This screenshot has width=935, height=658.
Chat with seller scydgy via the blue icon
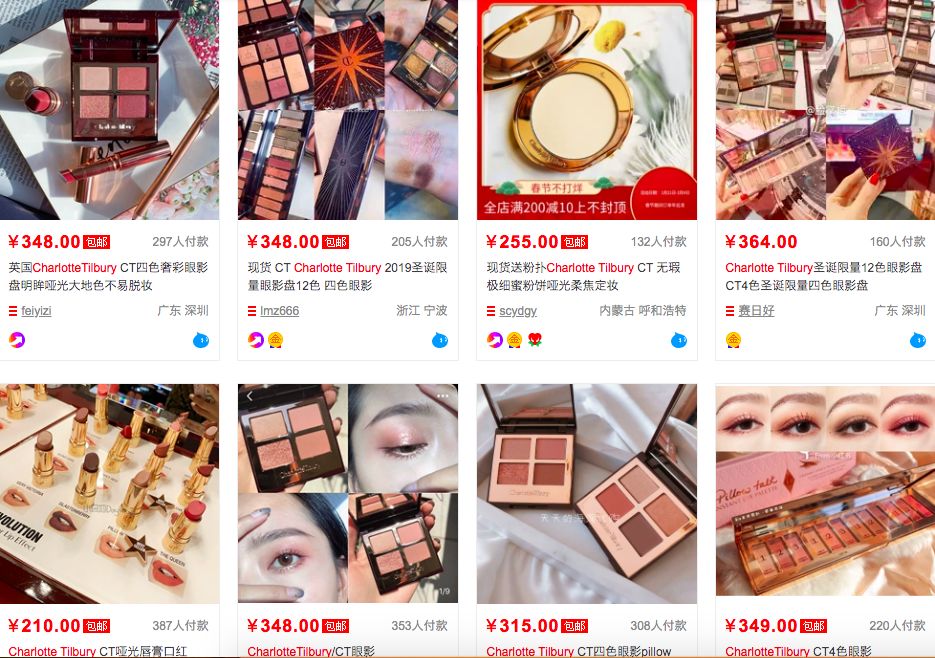click(x=678, y=340)
